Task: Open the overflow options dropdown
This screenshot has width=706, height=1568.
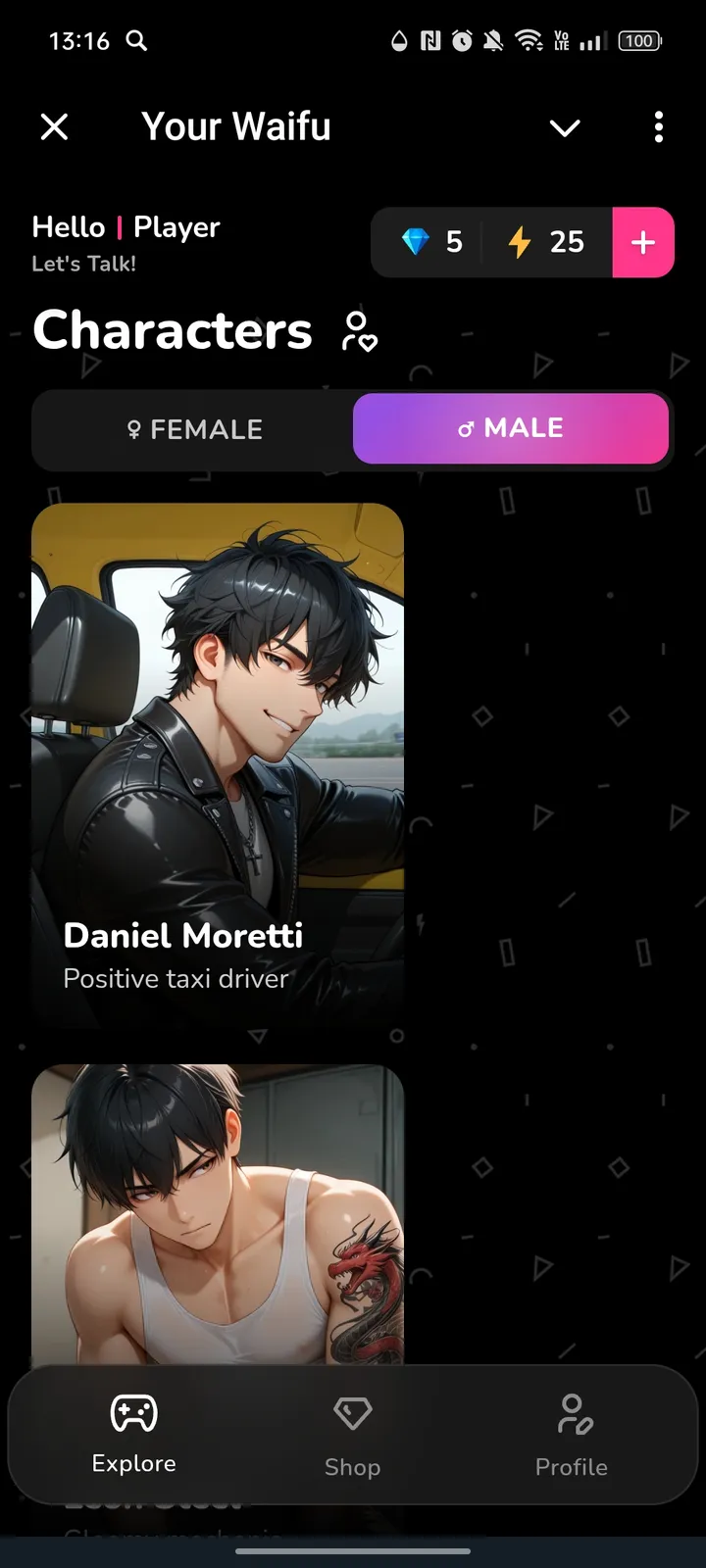Action: (658, 127)
